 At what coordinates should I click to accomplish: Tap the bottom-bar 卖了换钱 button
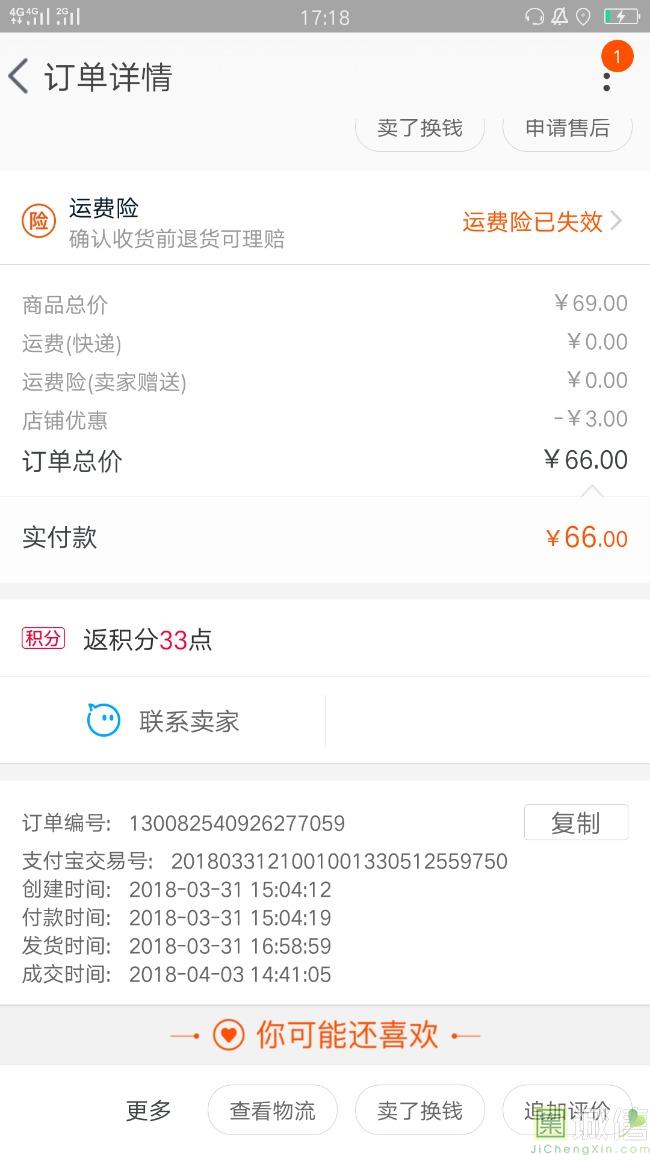pyautogui.click(x=420, y=1110)
